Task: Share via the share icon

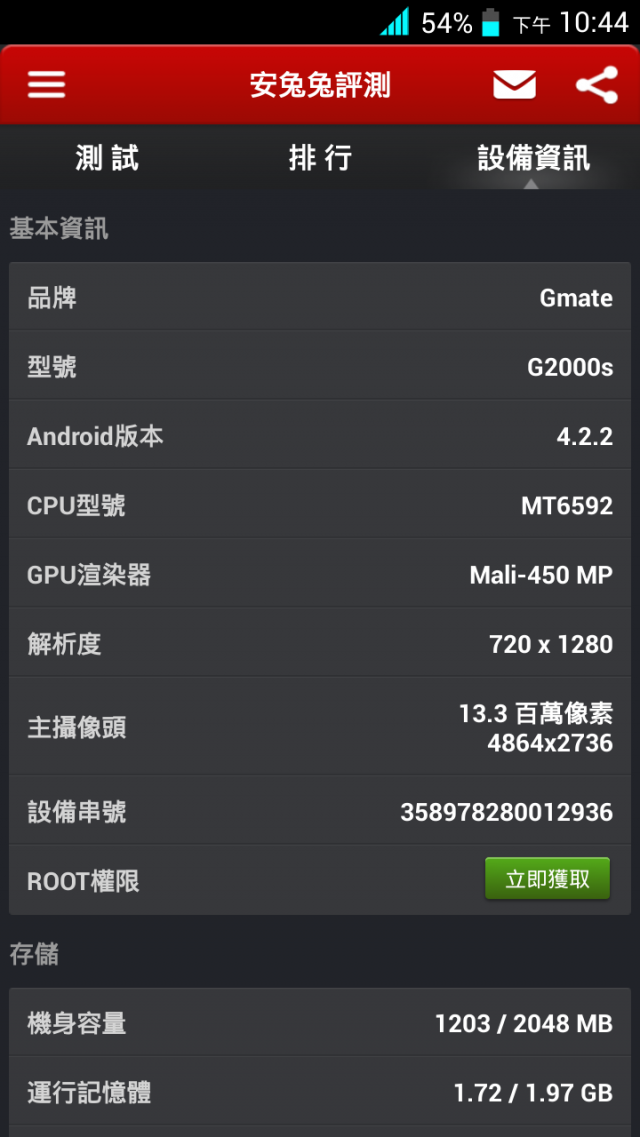Action: pos(597,85)
